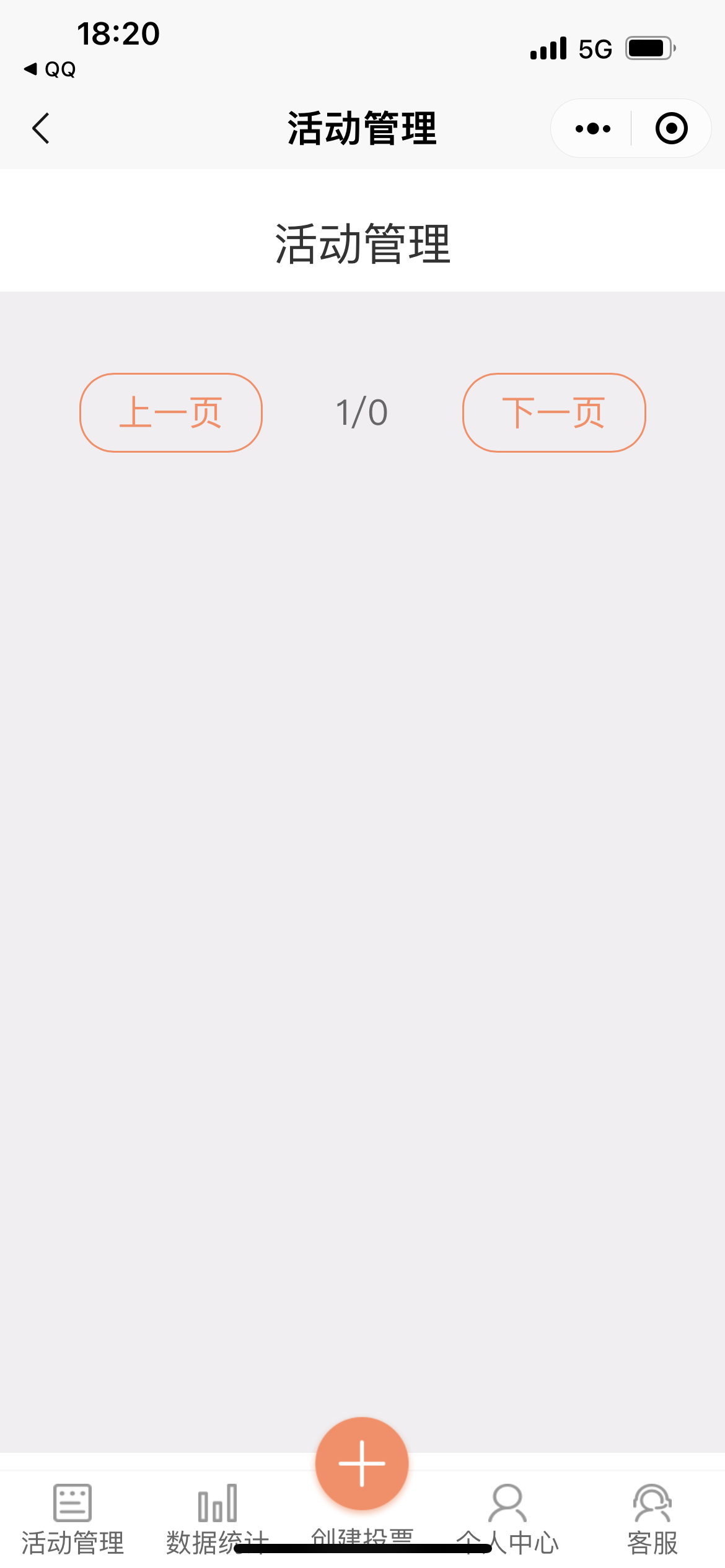Switch to the 数据统计 tab

point(217,1517)
